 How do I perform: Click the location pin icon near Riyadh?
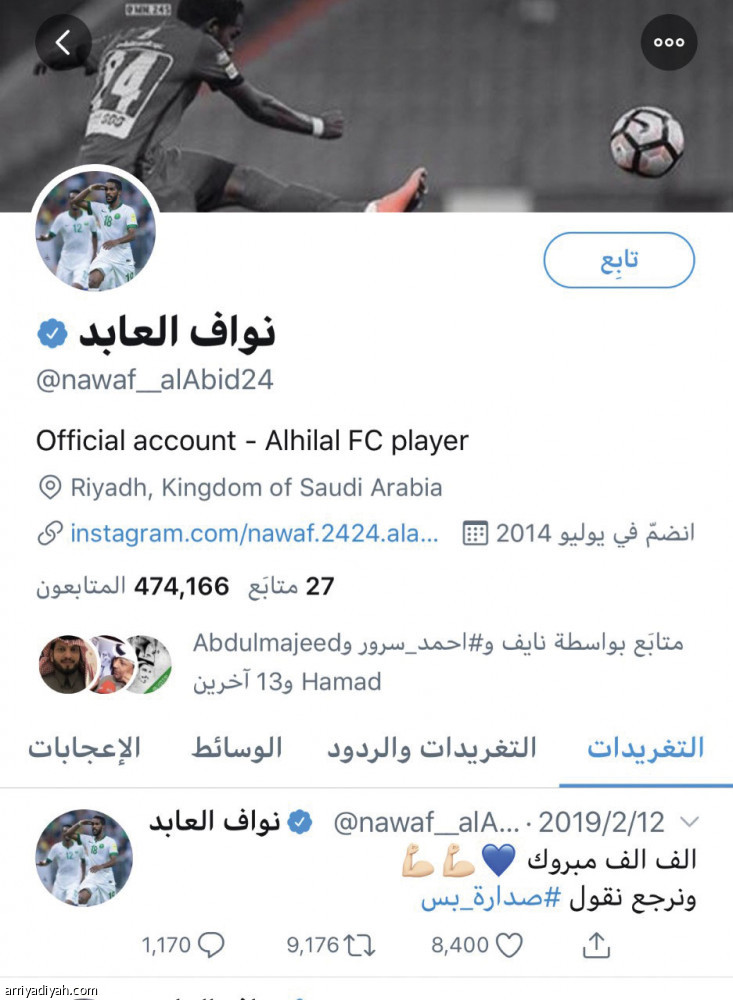click(x=47, y=487)
